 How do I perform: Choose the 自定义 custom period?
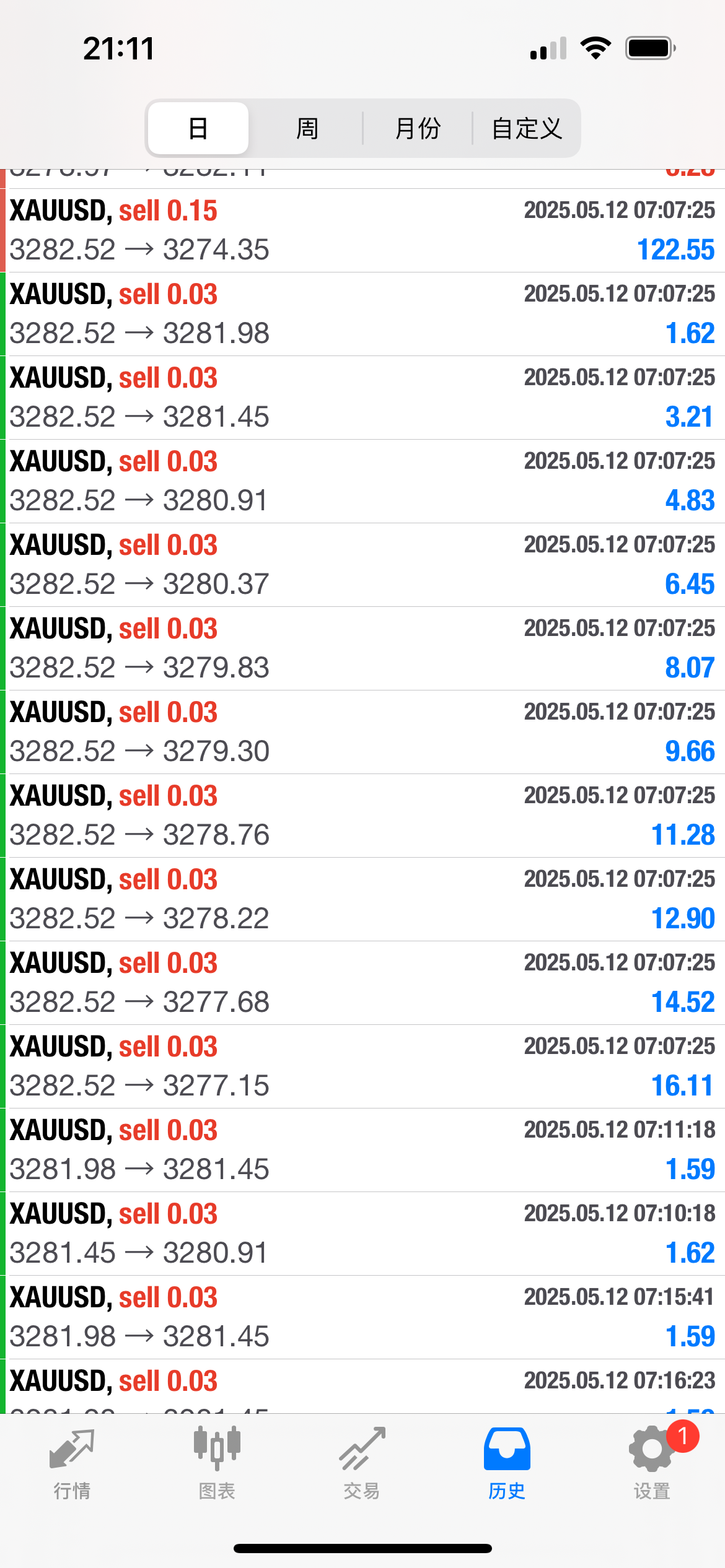[x=527, y=128]
